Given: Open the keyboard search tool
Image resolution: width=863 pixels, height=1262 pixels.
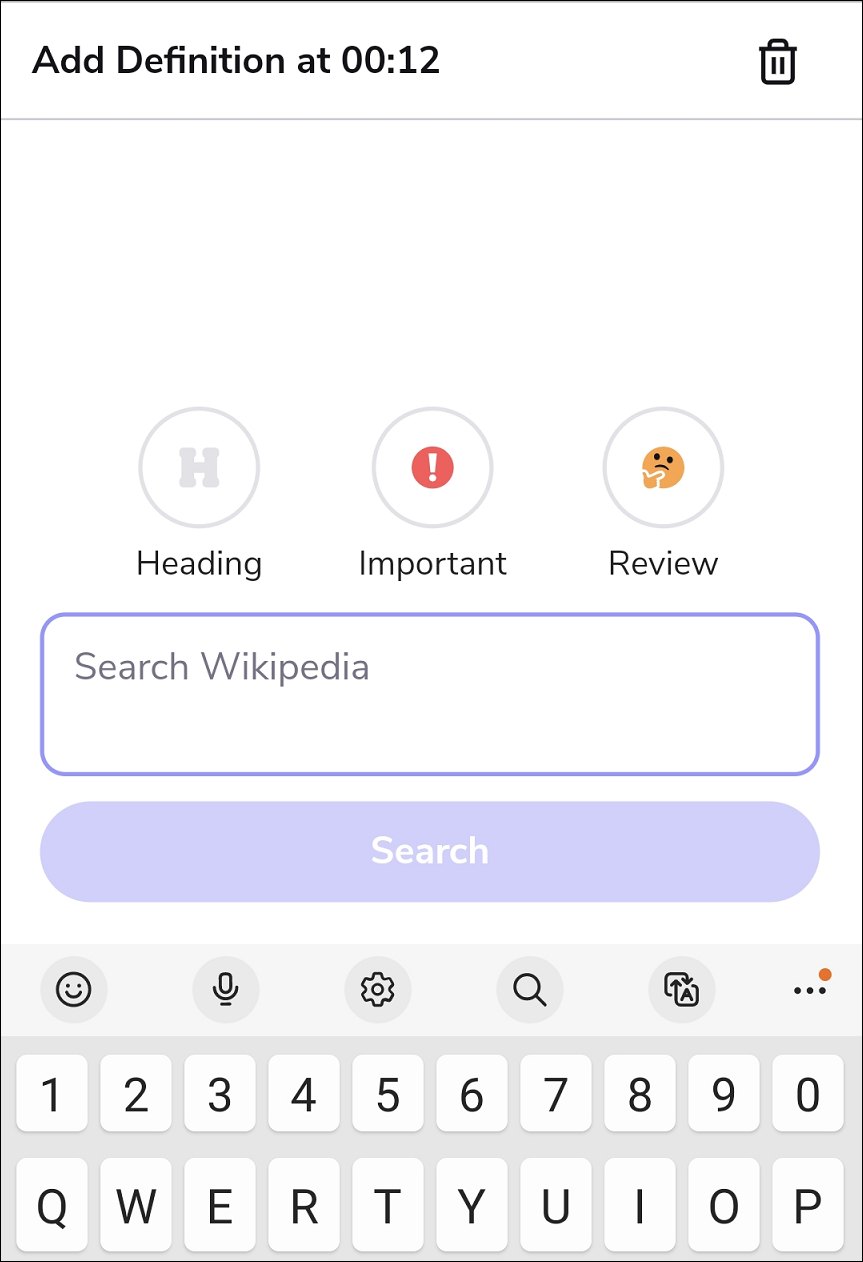Looking at the screenshot, I should [x=530, y=990].
